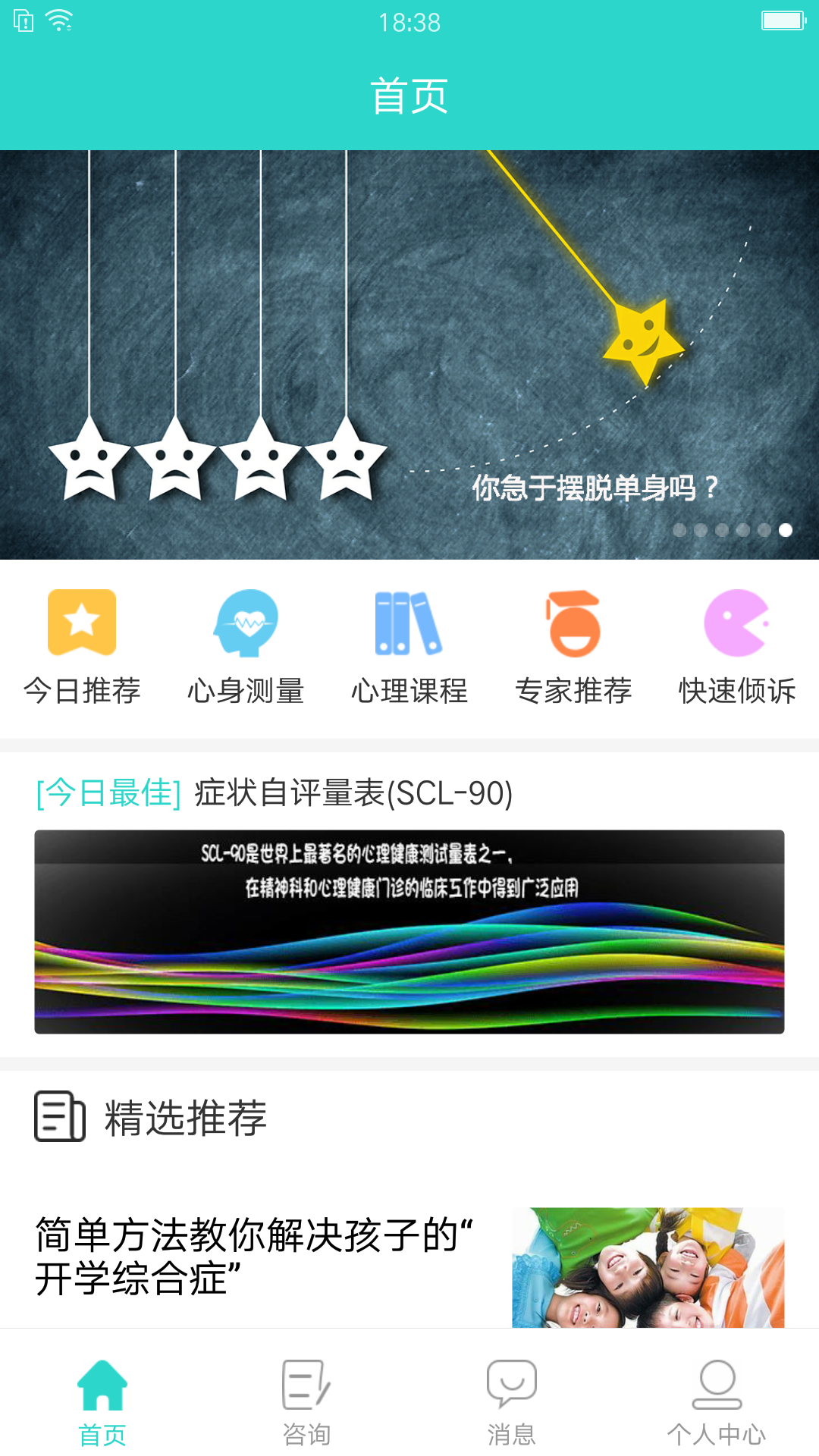Open 心理课程 section

click(x=409, y=646)
